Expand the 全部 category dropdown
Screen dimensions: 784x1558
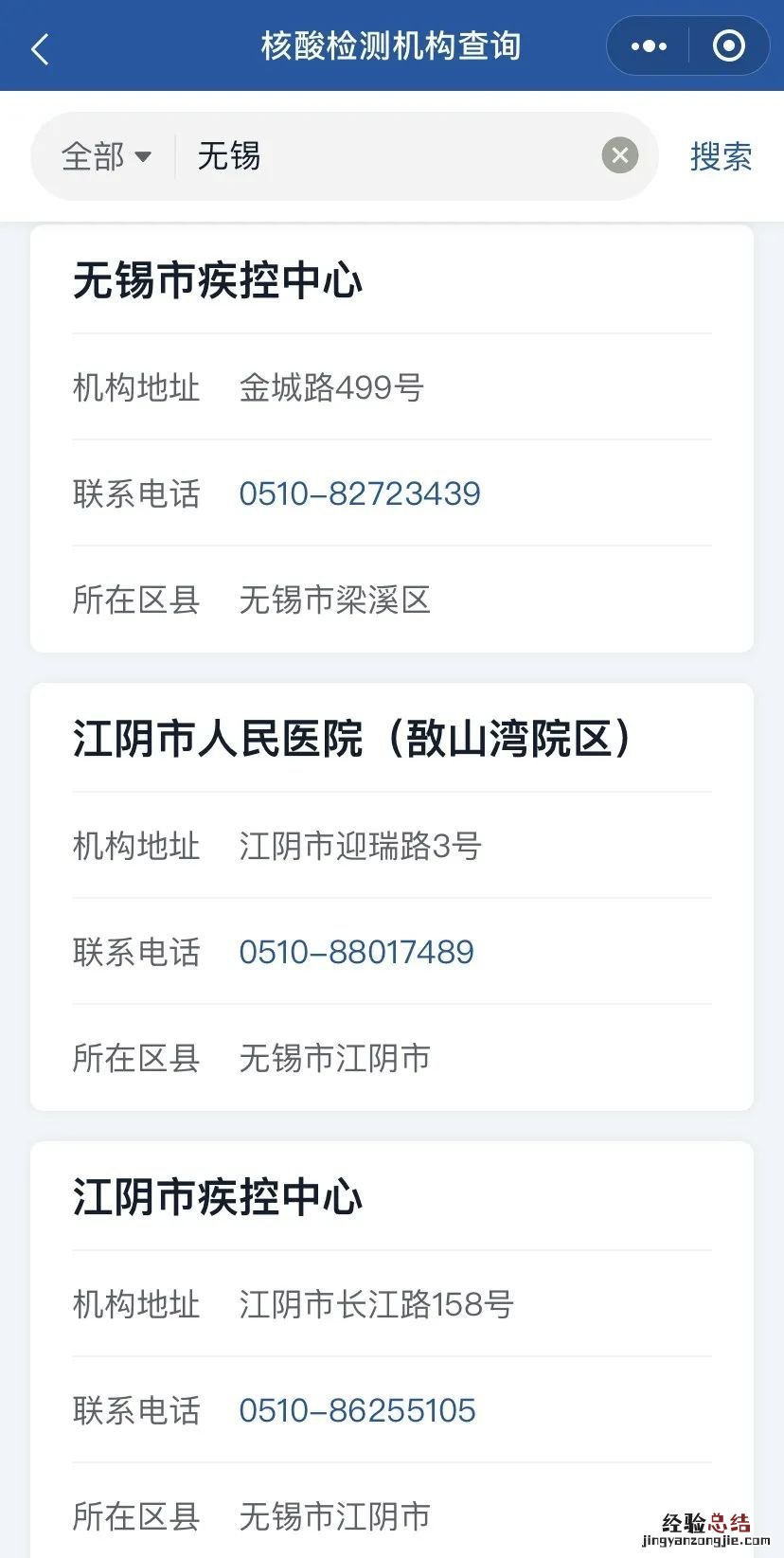(x=106, y=156)
